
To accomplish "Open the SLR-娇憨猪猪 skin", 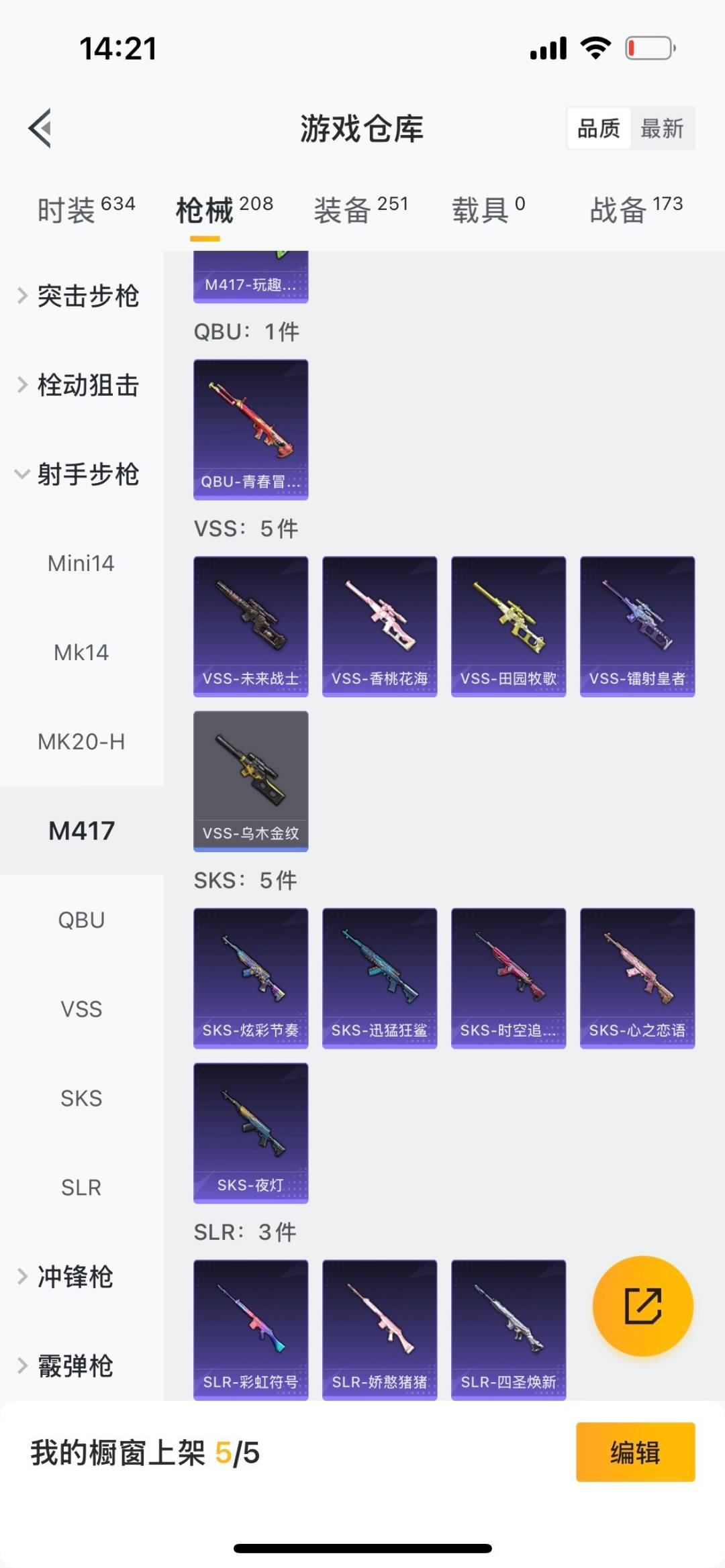I will (379, 1329).
